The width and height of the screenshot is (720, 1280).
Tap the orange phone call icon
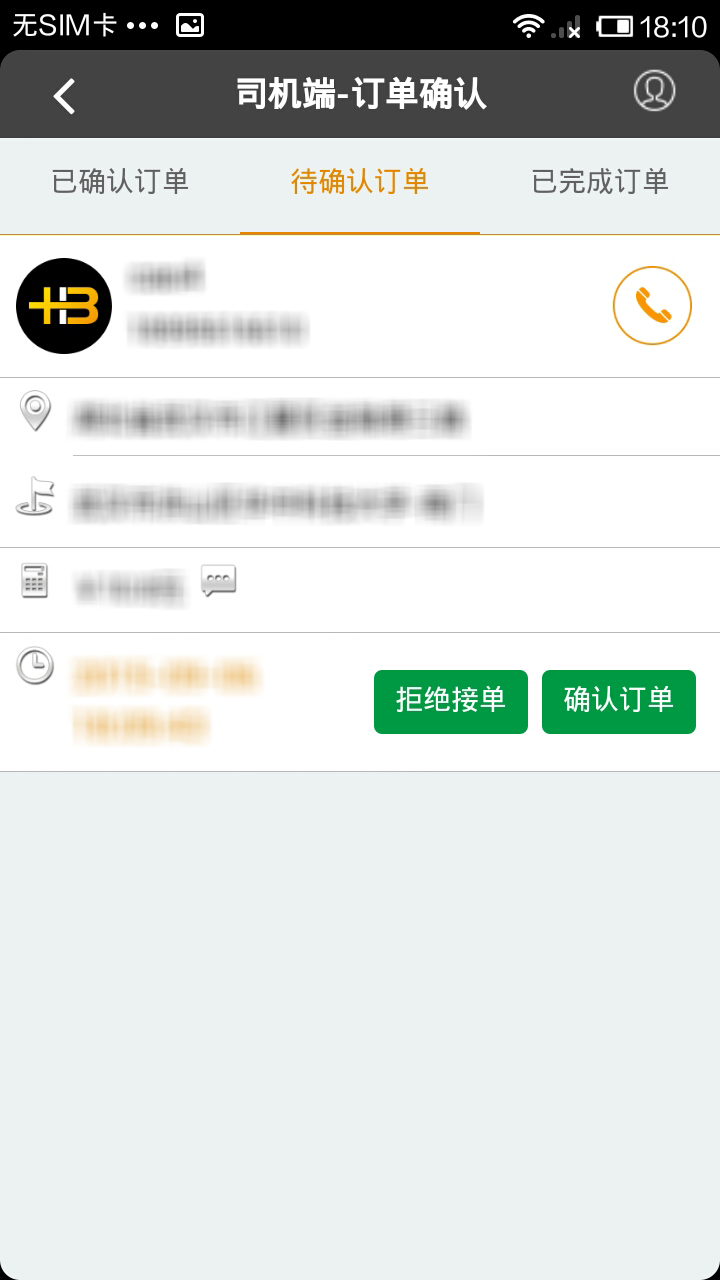pos(652,306)
